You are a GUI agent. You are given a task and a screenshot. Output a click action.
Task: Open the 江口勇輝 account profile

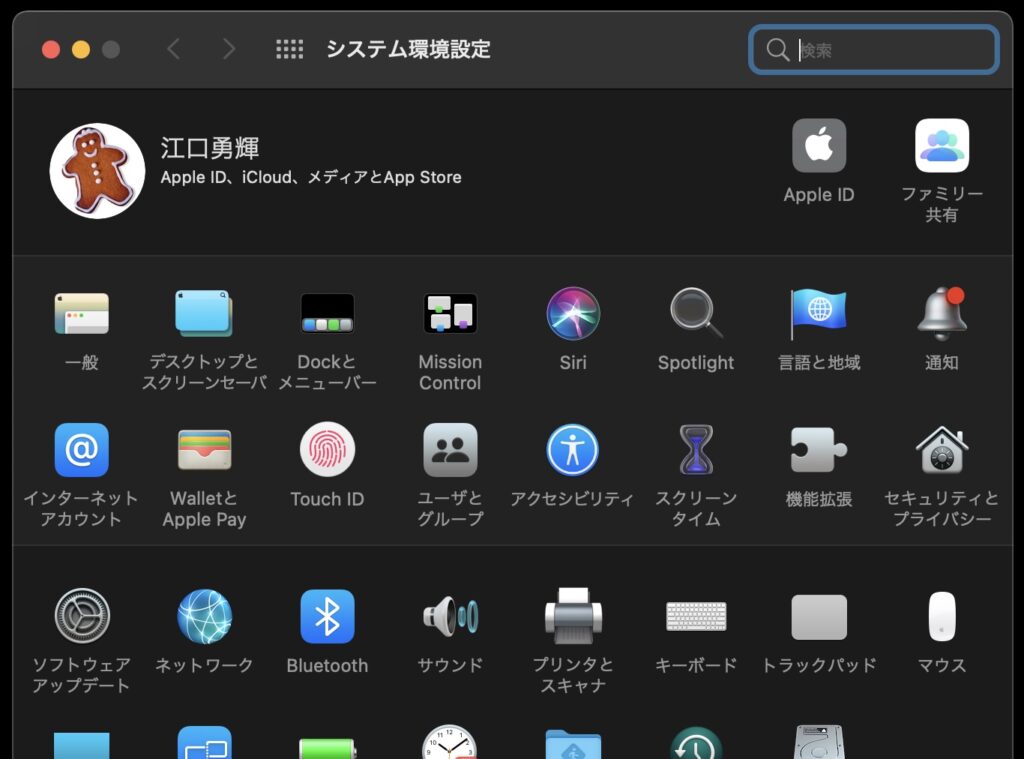coord(97,171)
